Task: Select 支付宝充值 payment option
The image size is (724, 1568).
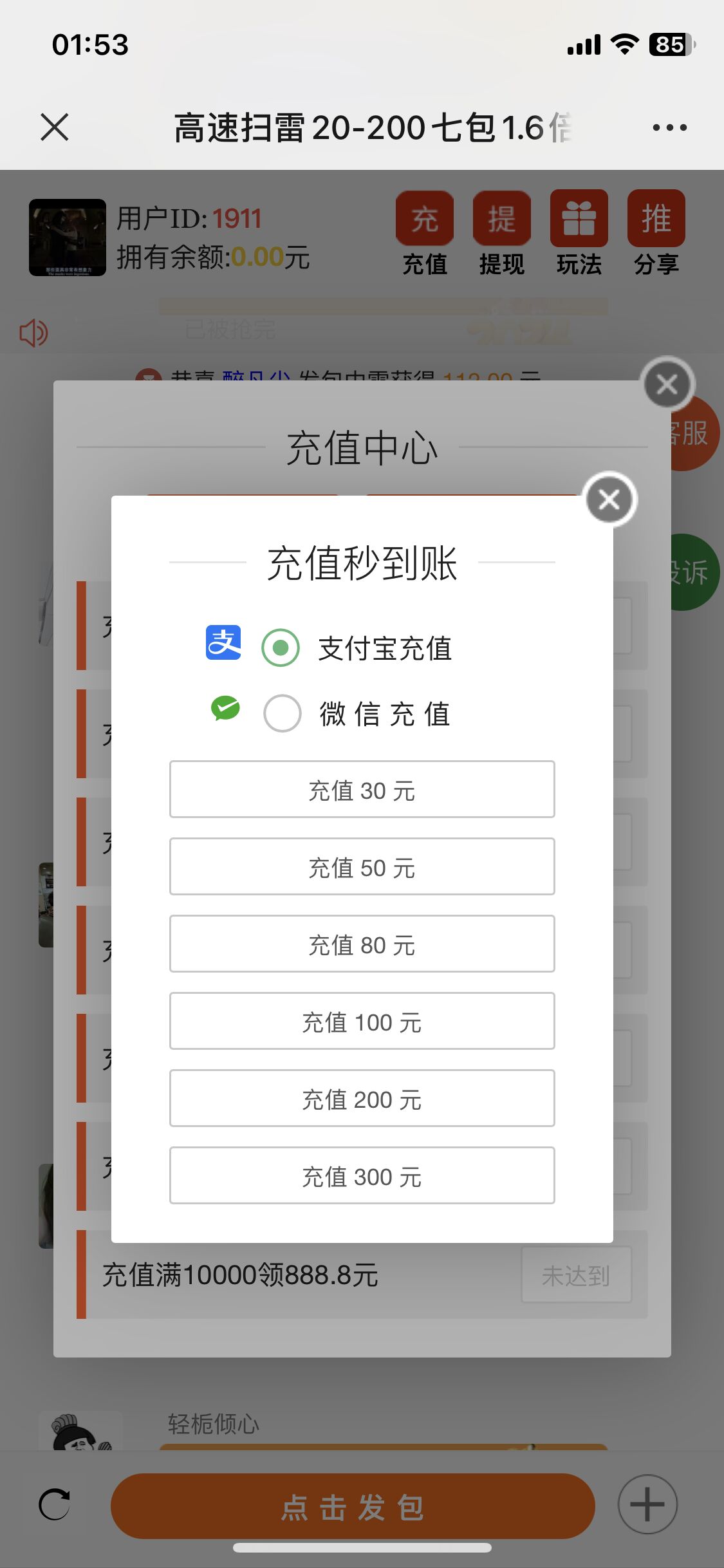Action: tap(281, 648)
